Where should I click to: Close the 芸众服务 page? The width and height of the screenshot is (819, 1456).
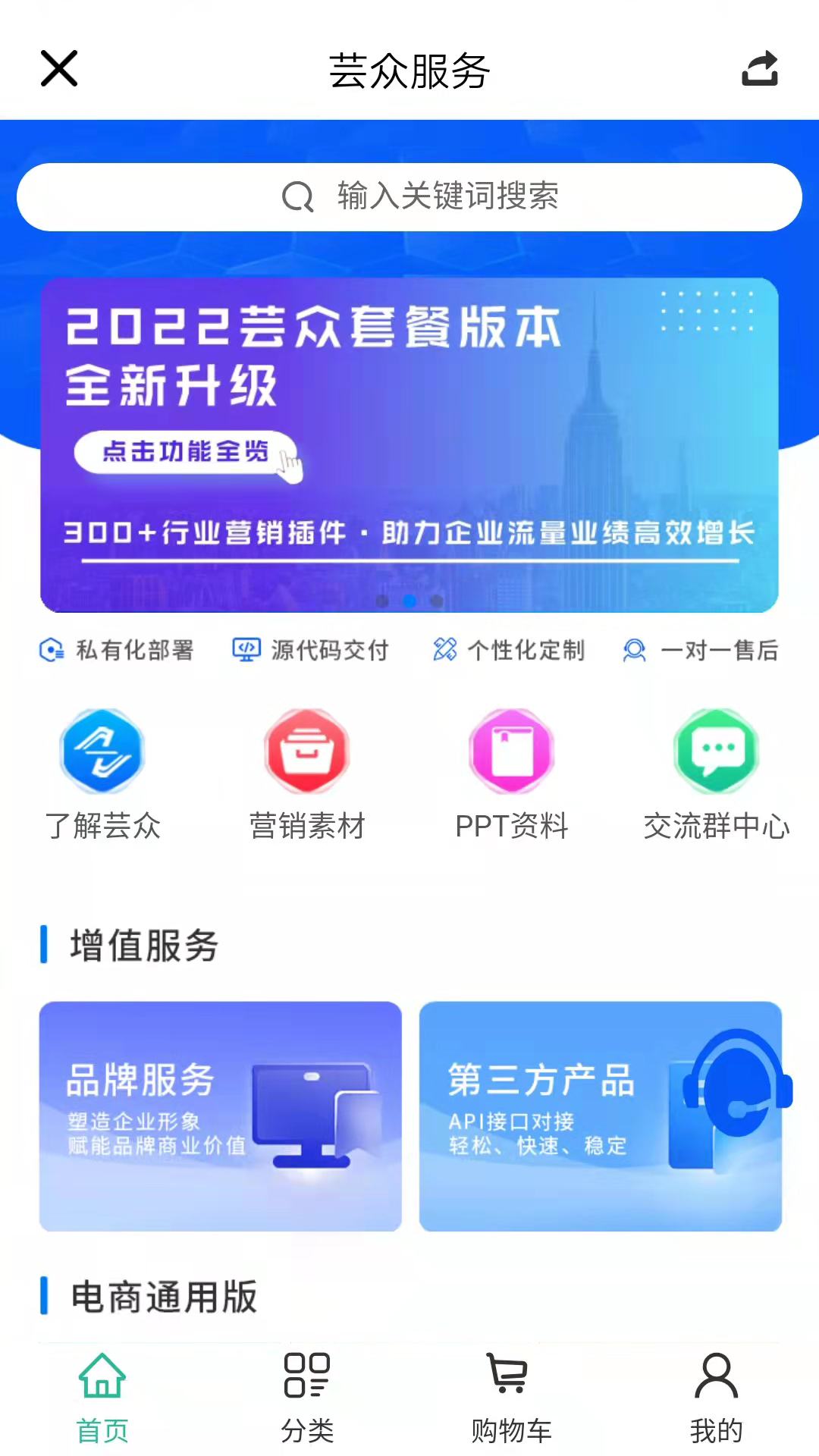click(x=59, y=69)
